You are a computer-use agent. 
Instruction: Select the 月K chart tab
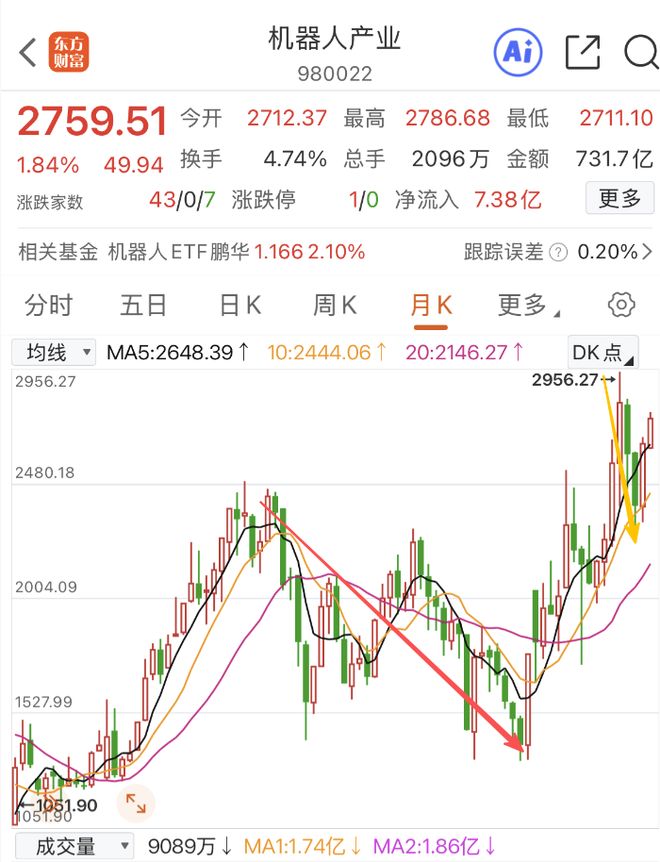point(431,305)
